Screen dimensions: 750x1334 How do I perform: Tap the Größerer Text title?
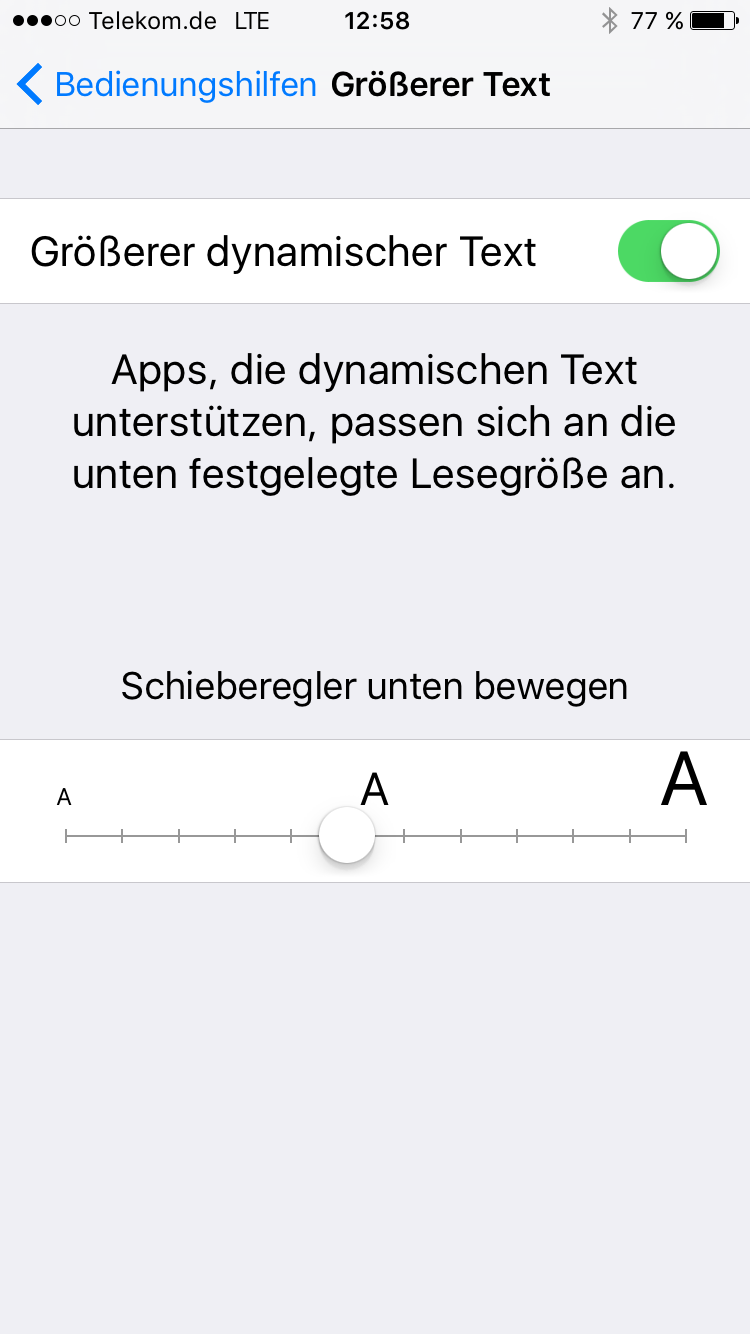coord(442,84)
